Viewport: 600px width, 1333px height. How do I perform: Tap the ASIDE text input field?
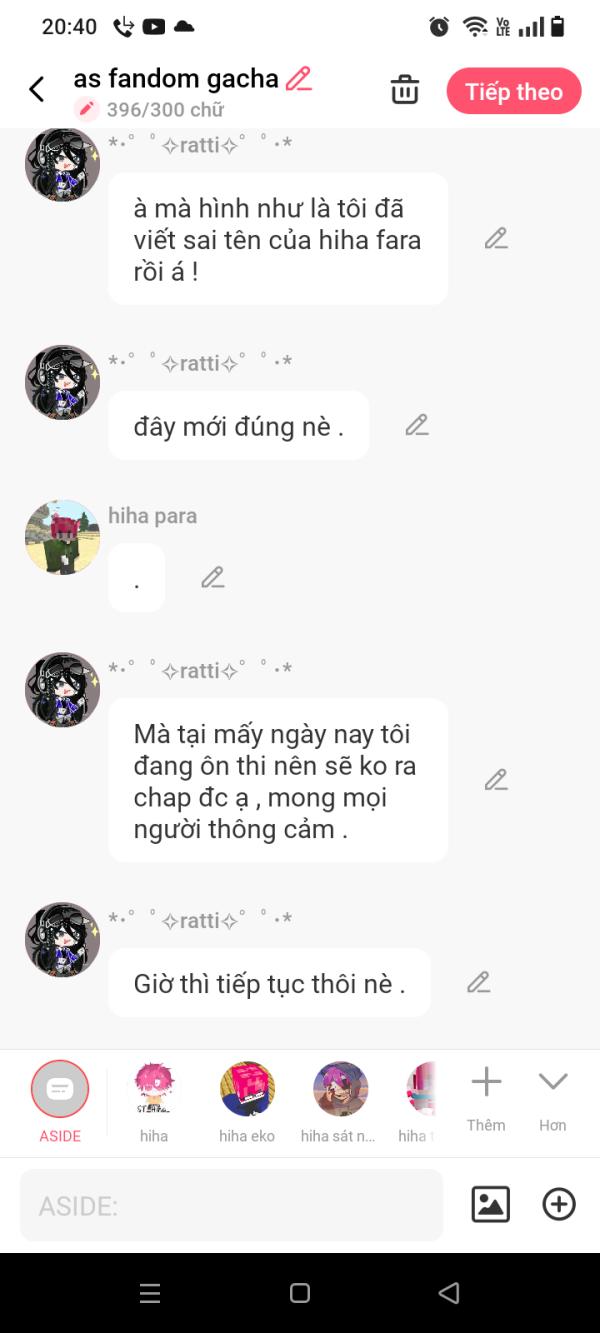click(x=231, y=1205)
